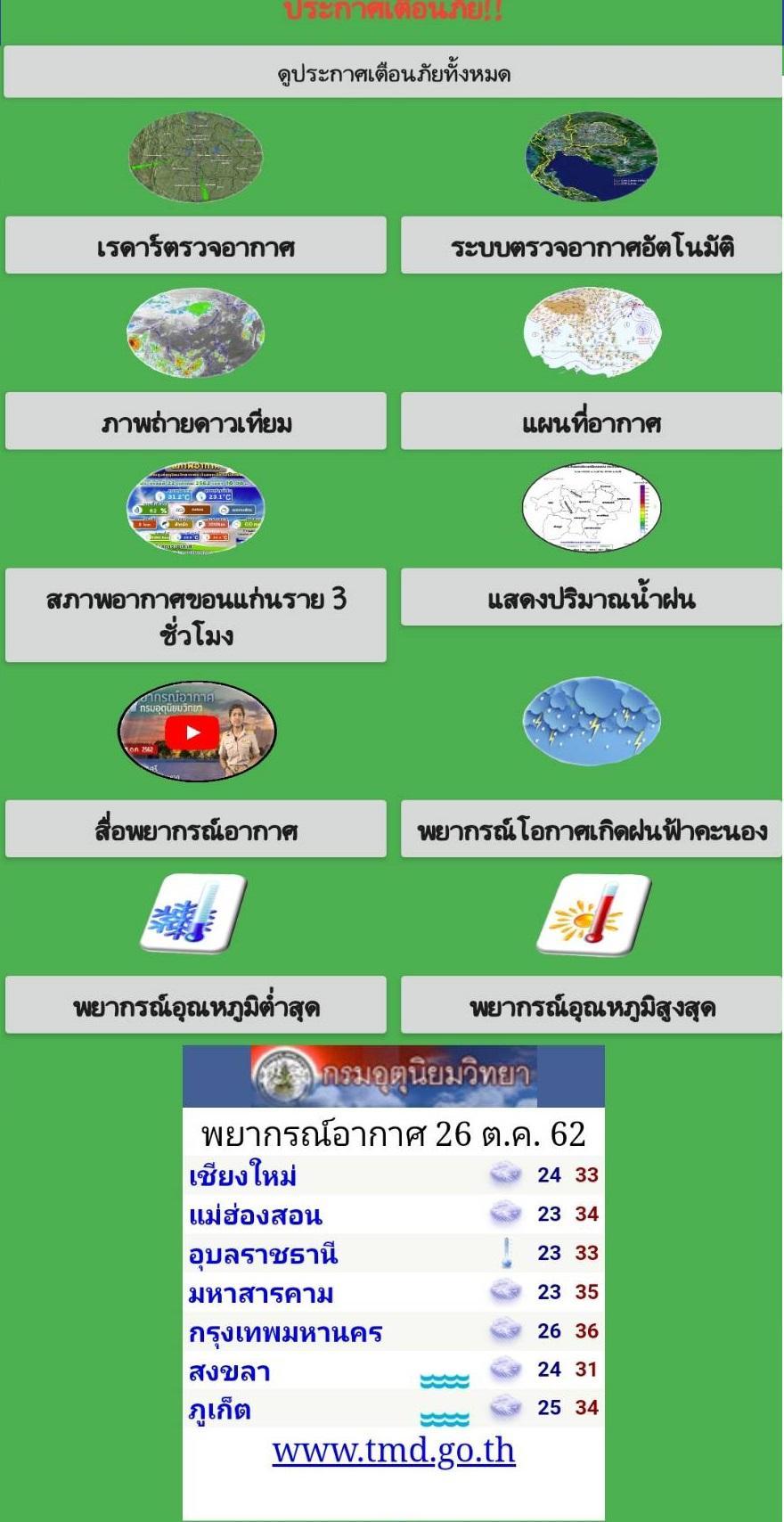Image resolution: width=784 pixels, height=1522 pixels.
Task: View พยากรณ์อุณหภูมิสูงสุด forecast
Action: tap(592, 1006)
